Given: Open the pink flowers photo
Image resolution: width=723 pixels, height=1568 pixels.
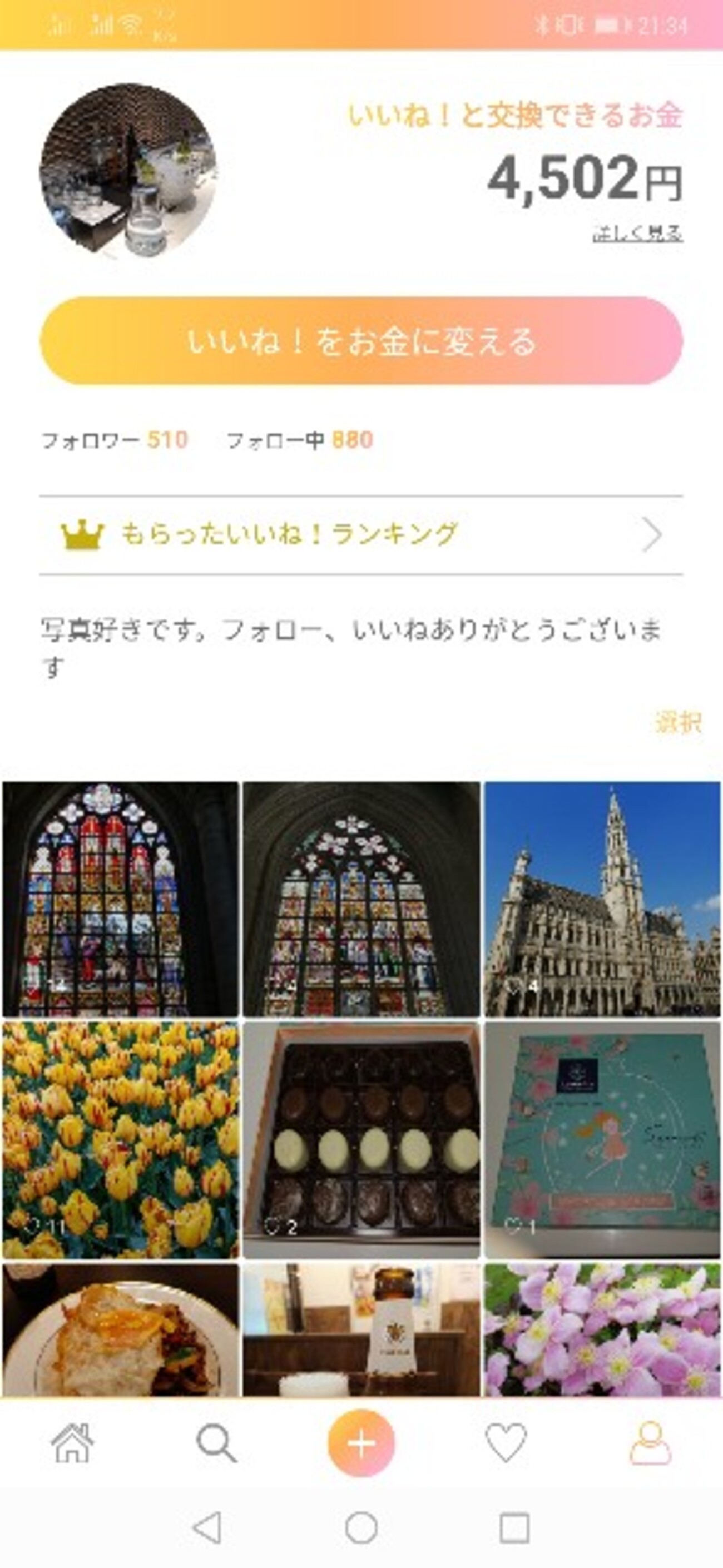Looking at the screenshot, I should 602,1331.
